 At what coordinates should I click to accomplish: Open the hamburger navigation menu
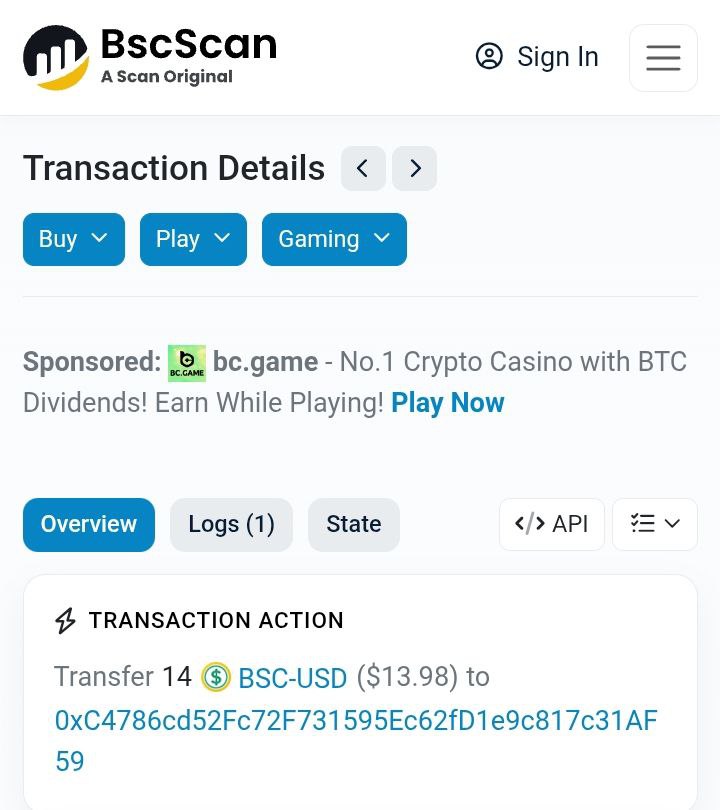point(663,58)
